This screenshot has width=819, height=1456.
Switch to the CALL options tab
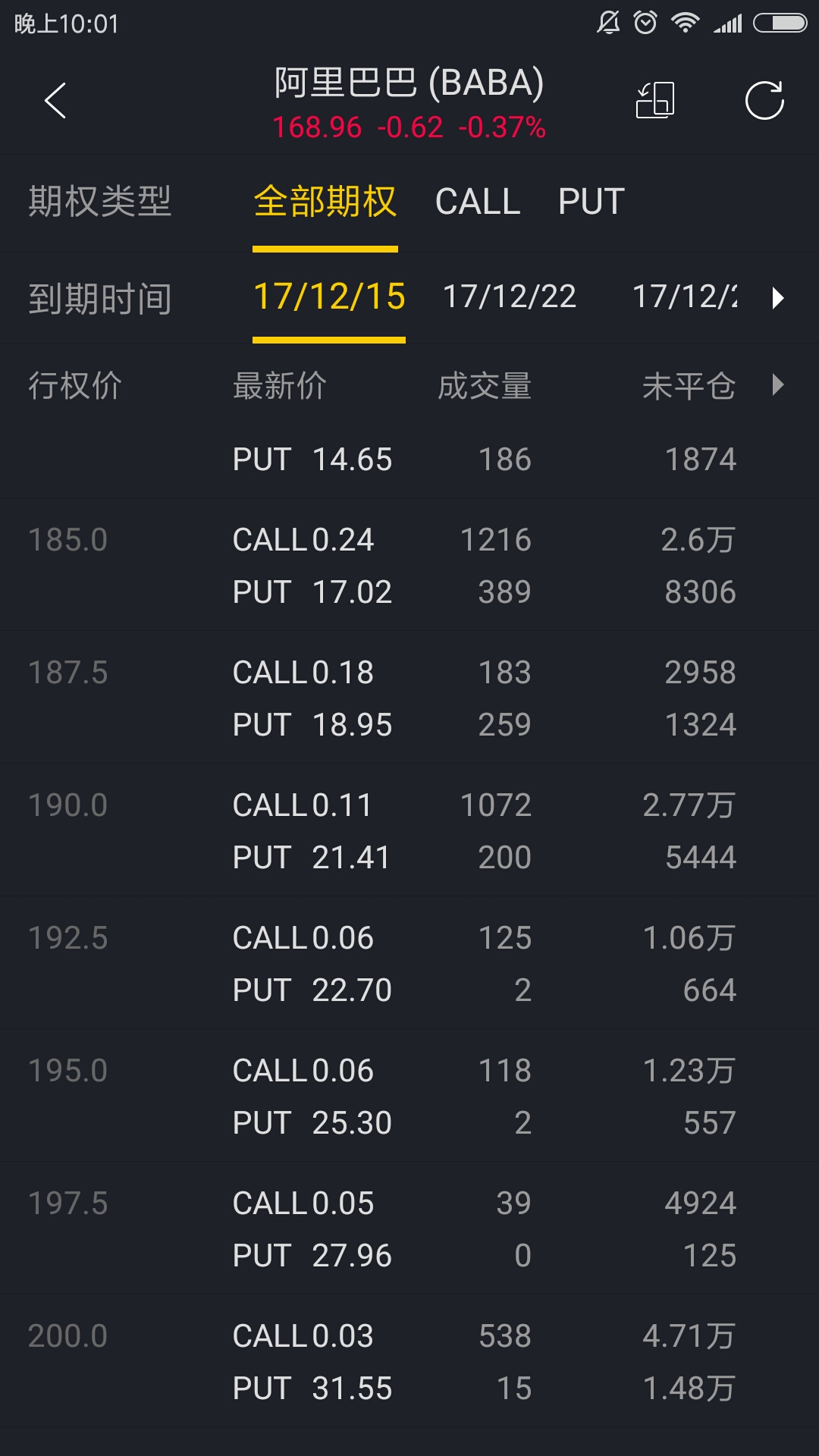click(x=478, y=202)
